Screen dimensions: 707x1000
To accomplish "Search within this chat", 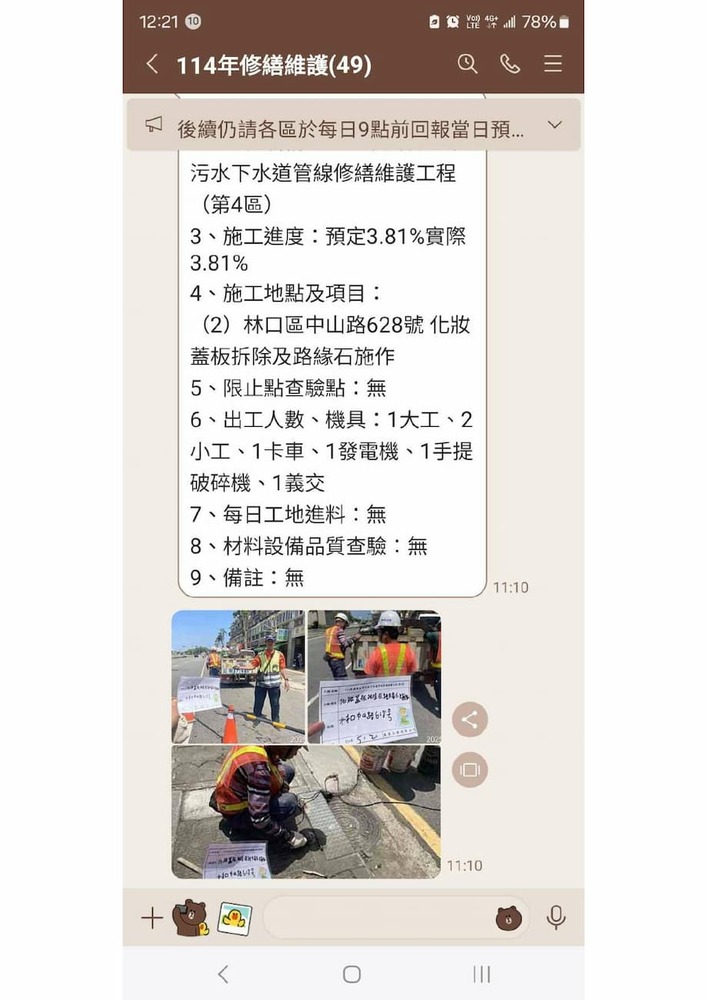I will [x=467, y=65].
